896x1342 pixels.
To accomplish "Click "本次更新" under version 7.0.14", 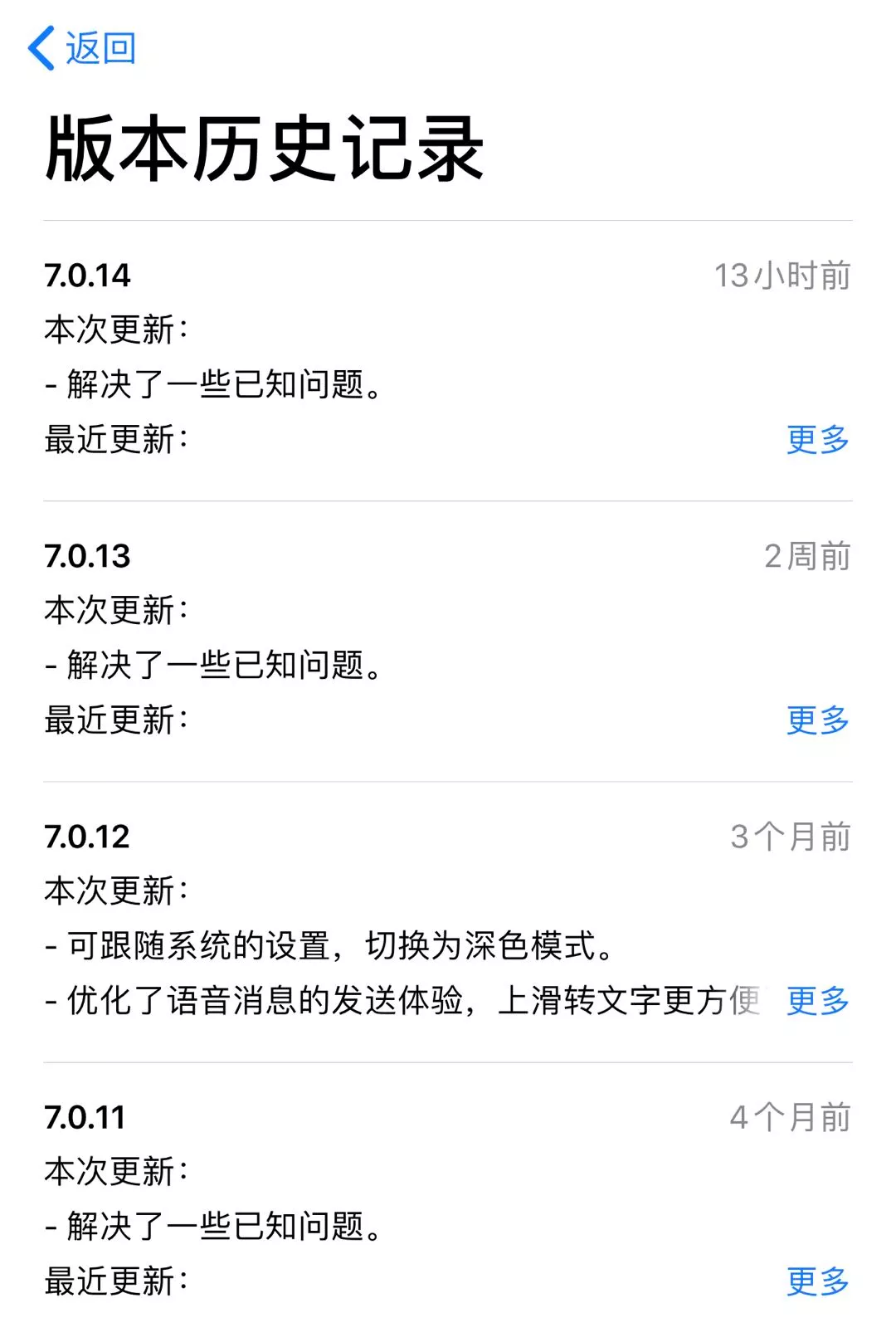I will click(x=116, y=330).
